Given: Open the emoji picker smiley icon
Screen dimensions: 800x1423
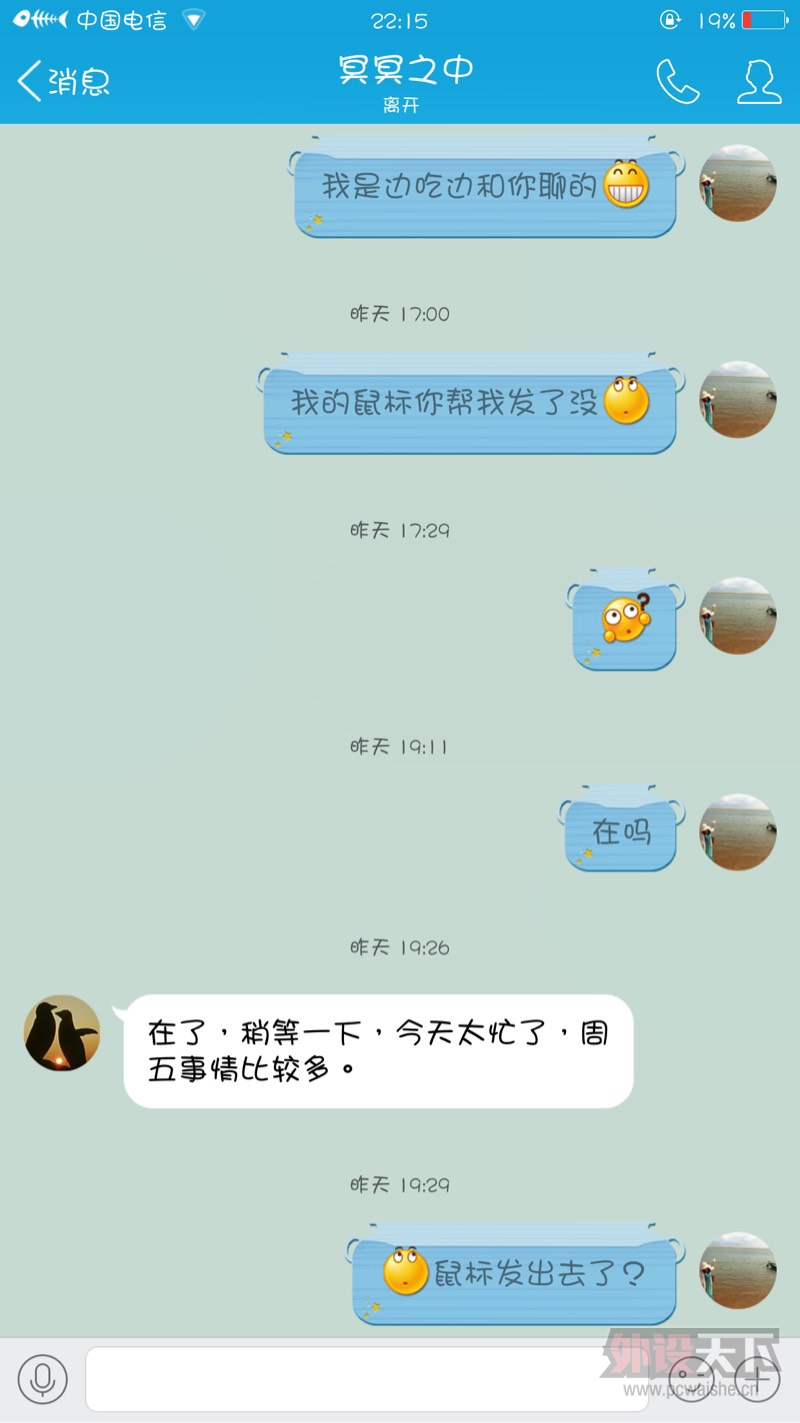Looking at the screenshot, I should click(691, 1379).
